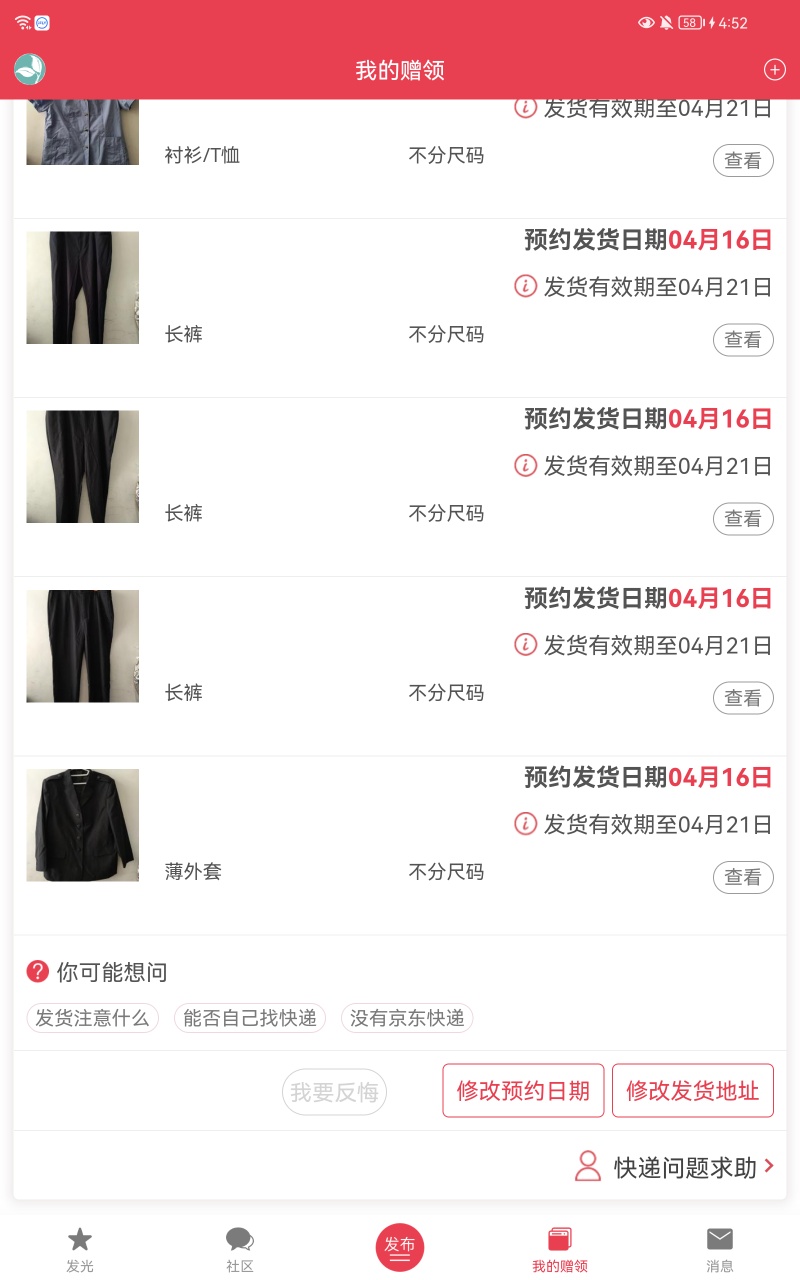This screenshot has height=1280, width=800.
Task: Switch to the 发光 tab
Action: pyautogui.click(x=80, y=1249)
